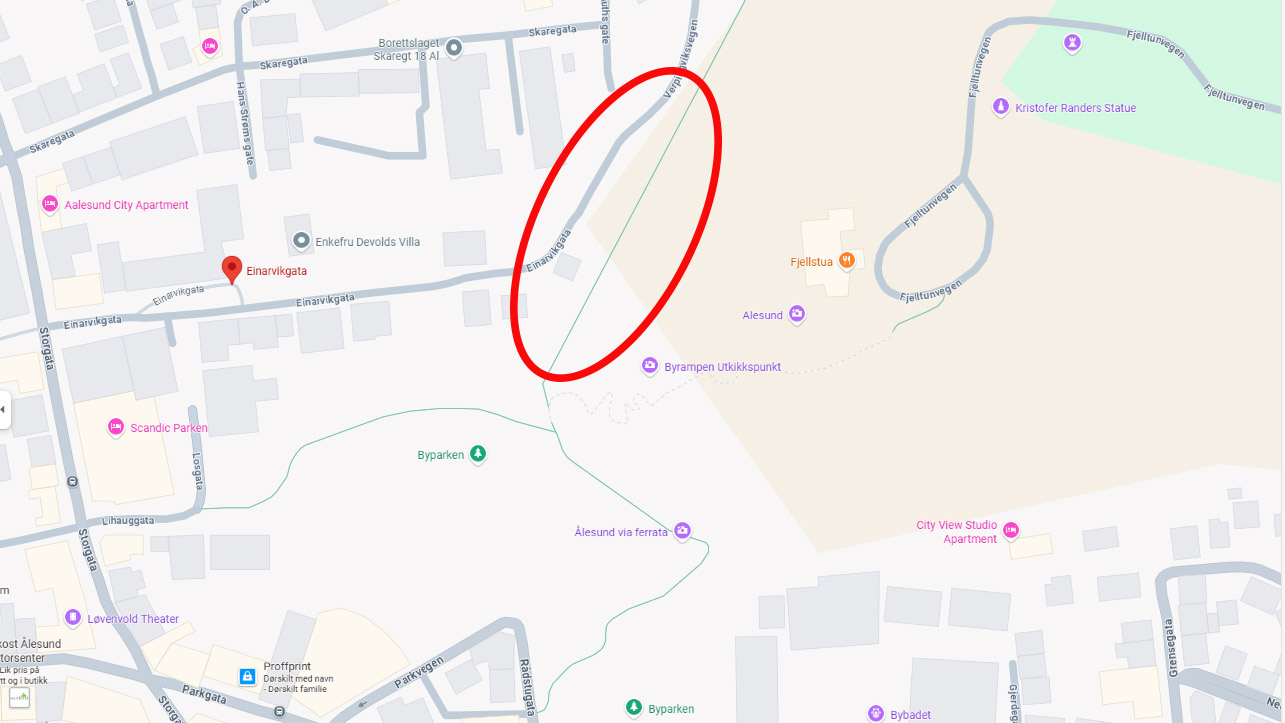The width and height of the screenshot is (1285, 723).
Task: Open City View Studio Apartment marker
Action: point(1011,530)
